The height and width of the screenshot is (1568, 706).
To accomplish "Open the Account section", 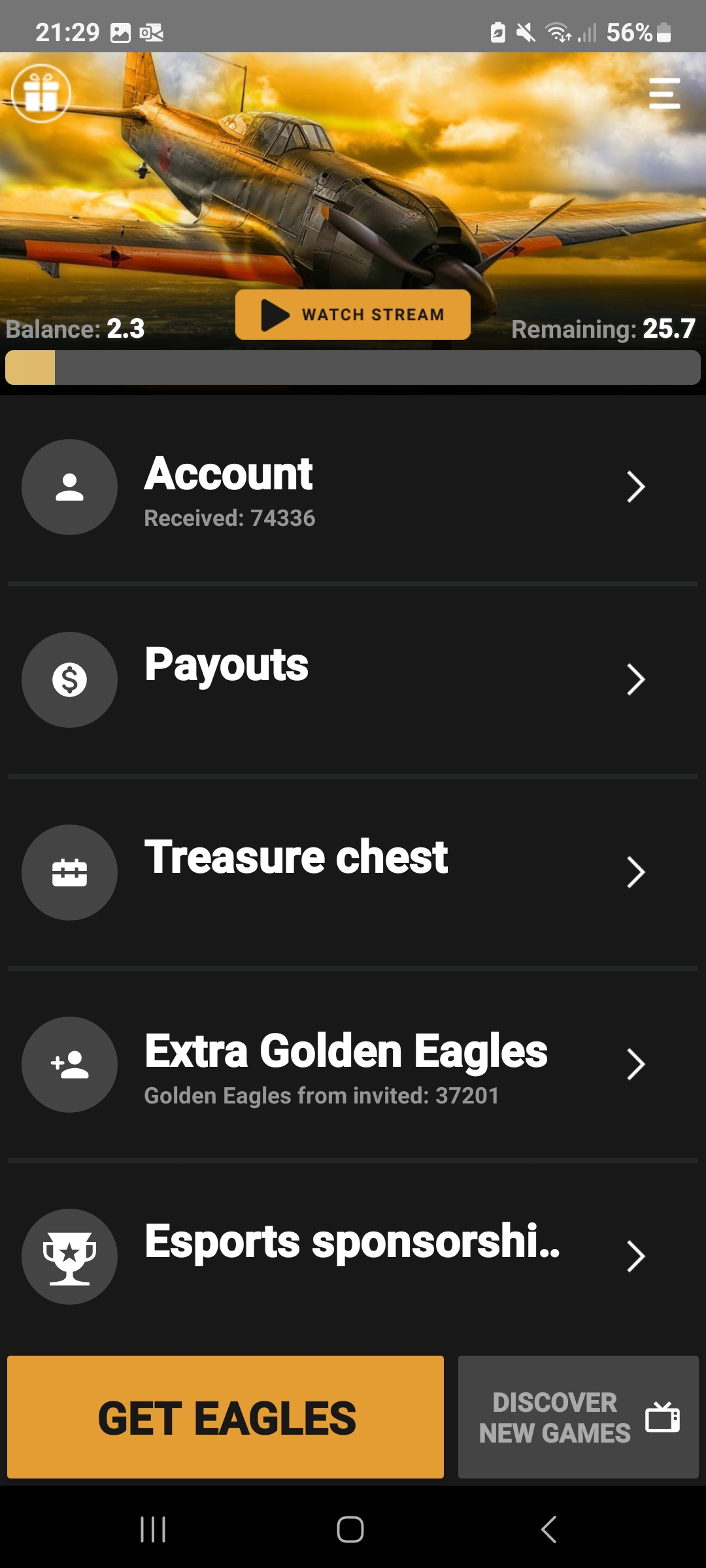I will pos(353,487).
